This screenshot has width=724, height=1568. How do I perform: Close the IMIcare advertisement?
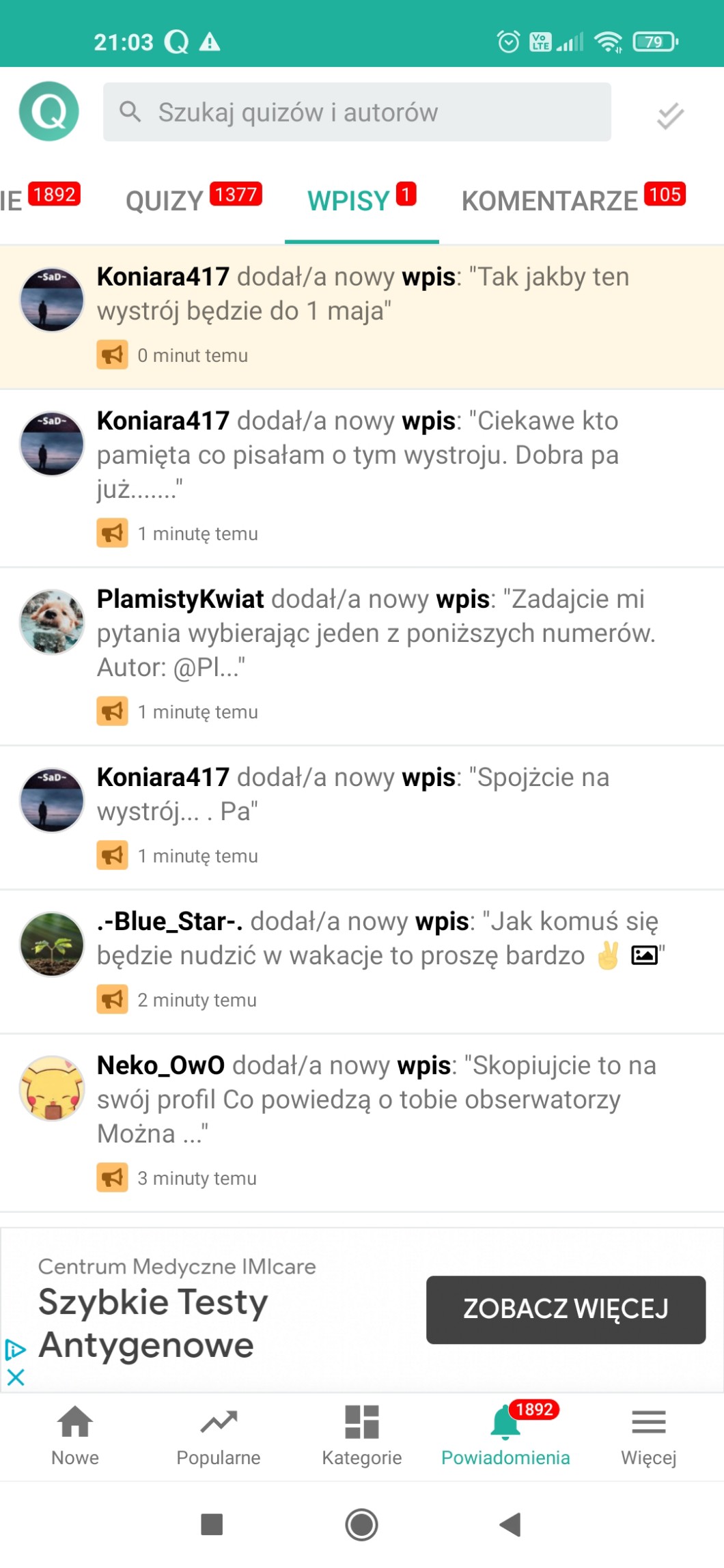pos(15,1377)
